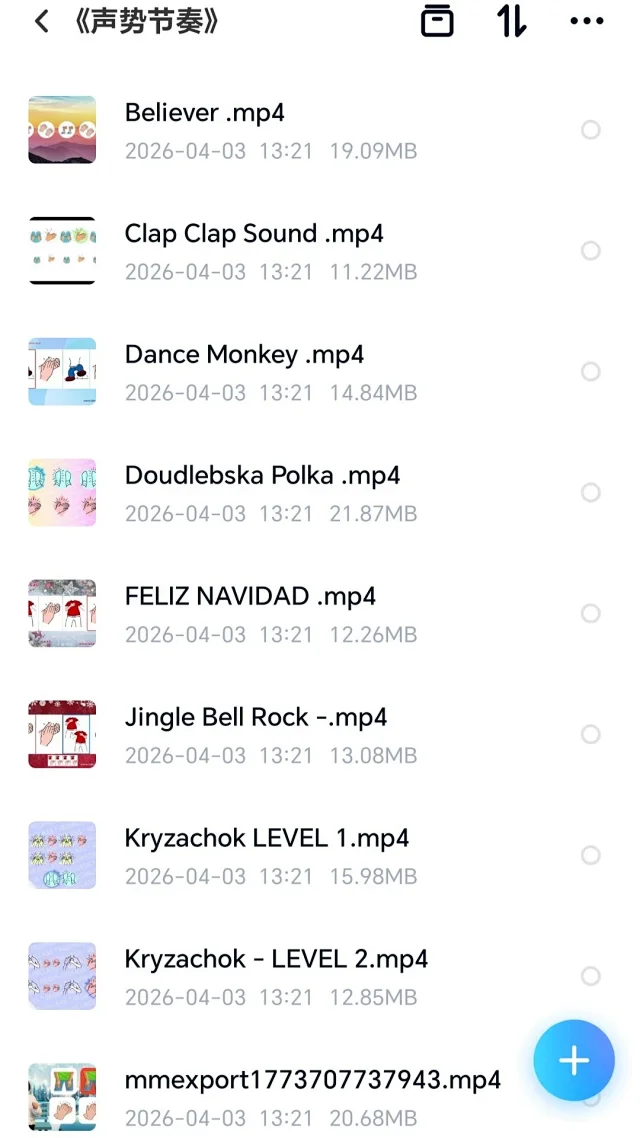Open the transfer list icon
The image size is (640, 1138).
point(437,21)
